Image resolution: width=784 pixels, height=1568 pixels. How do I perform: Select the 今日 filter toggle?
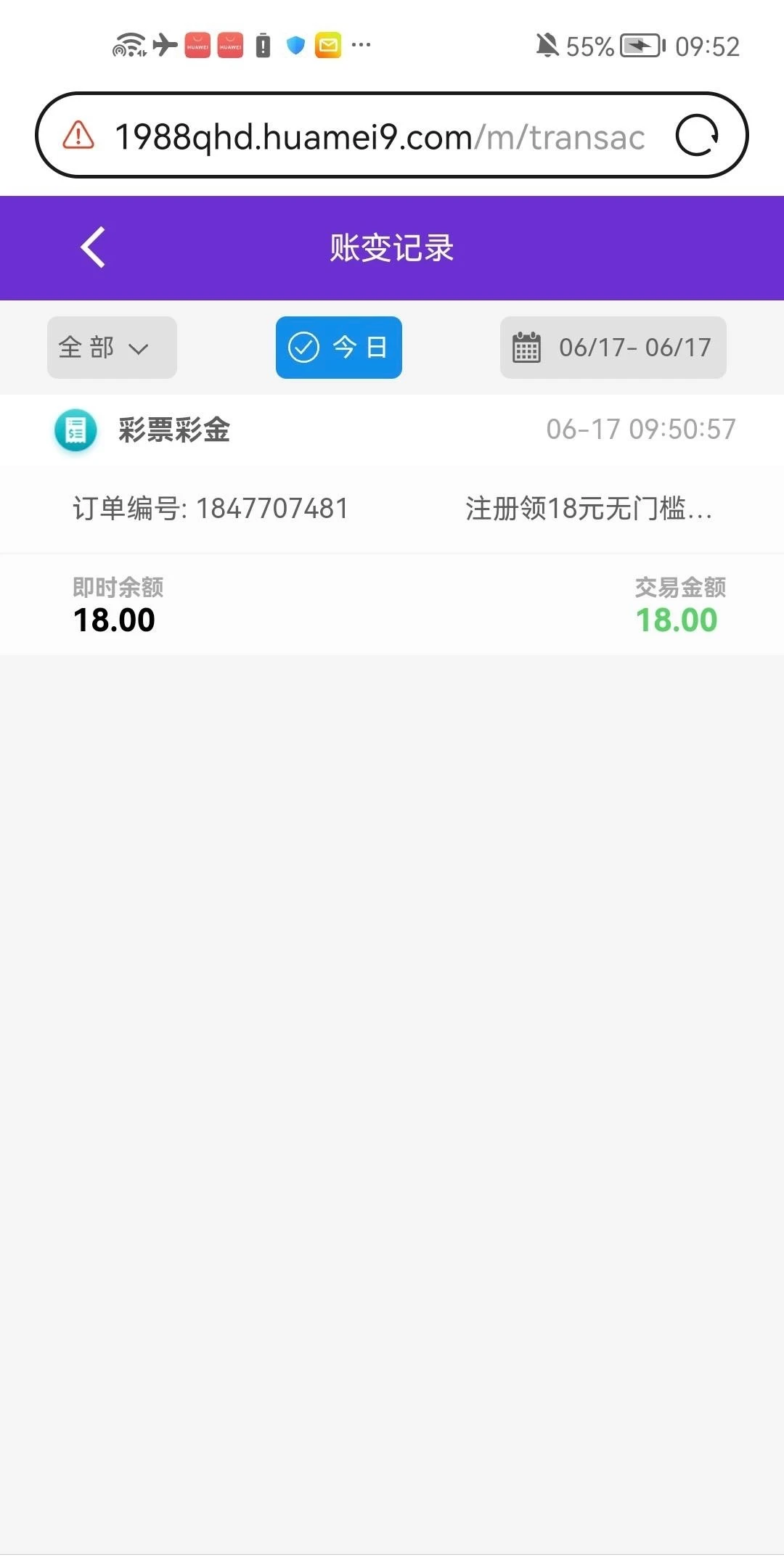(338, 347)
